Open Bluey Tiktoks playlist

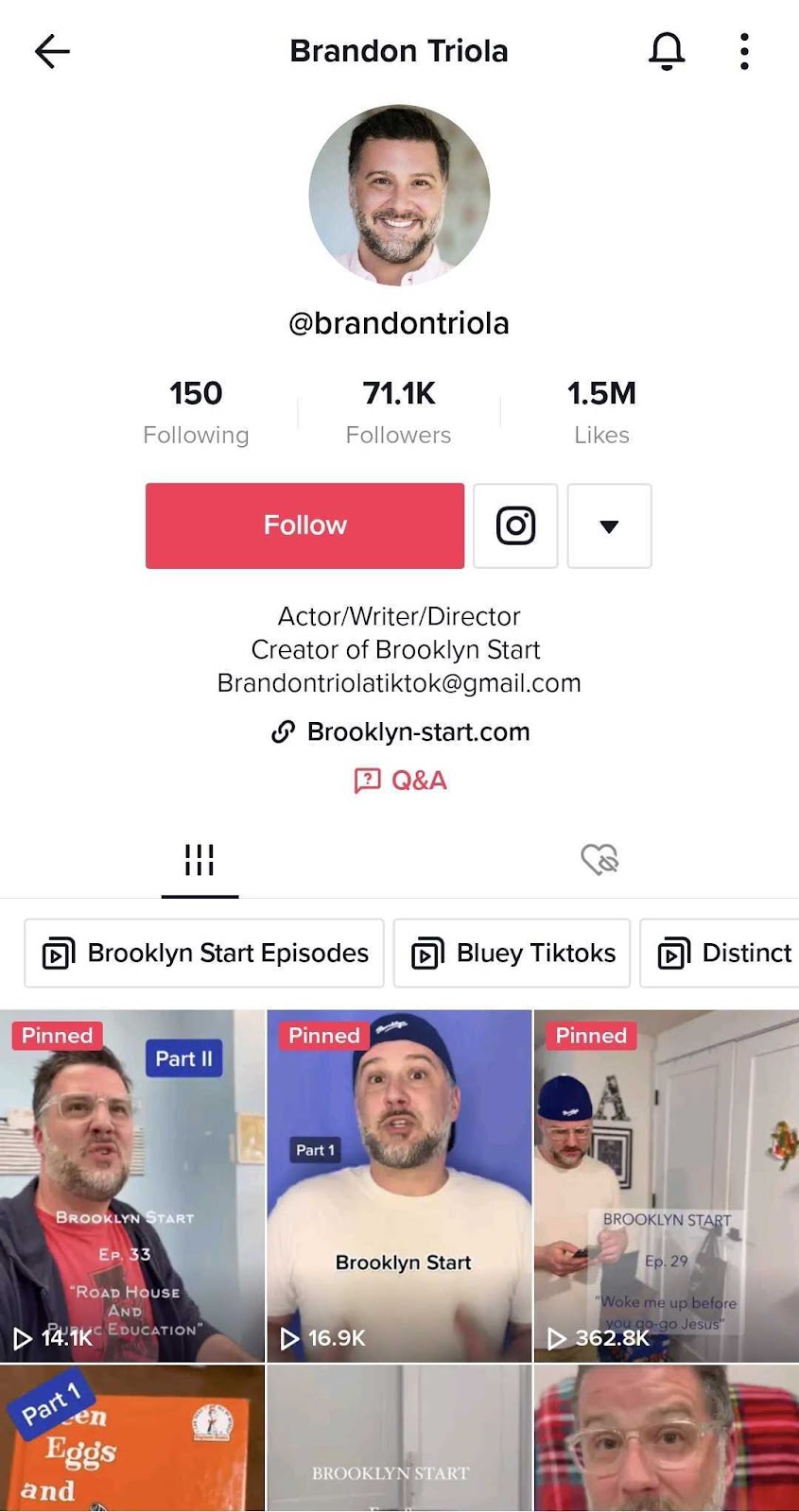pos(512,953)
